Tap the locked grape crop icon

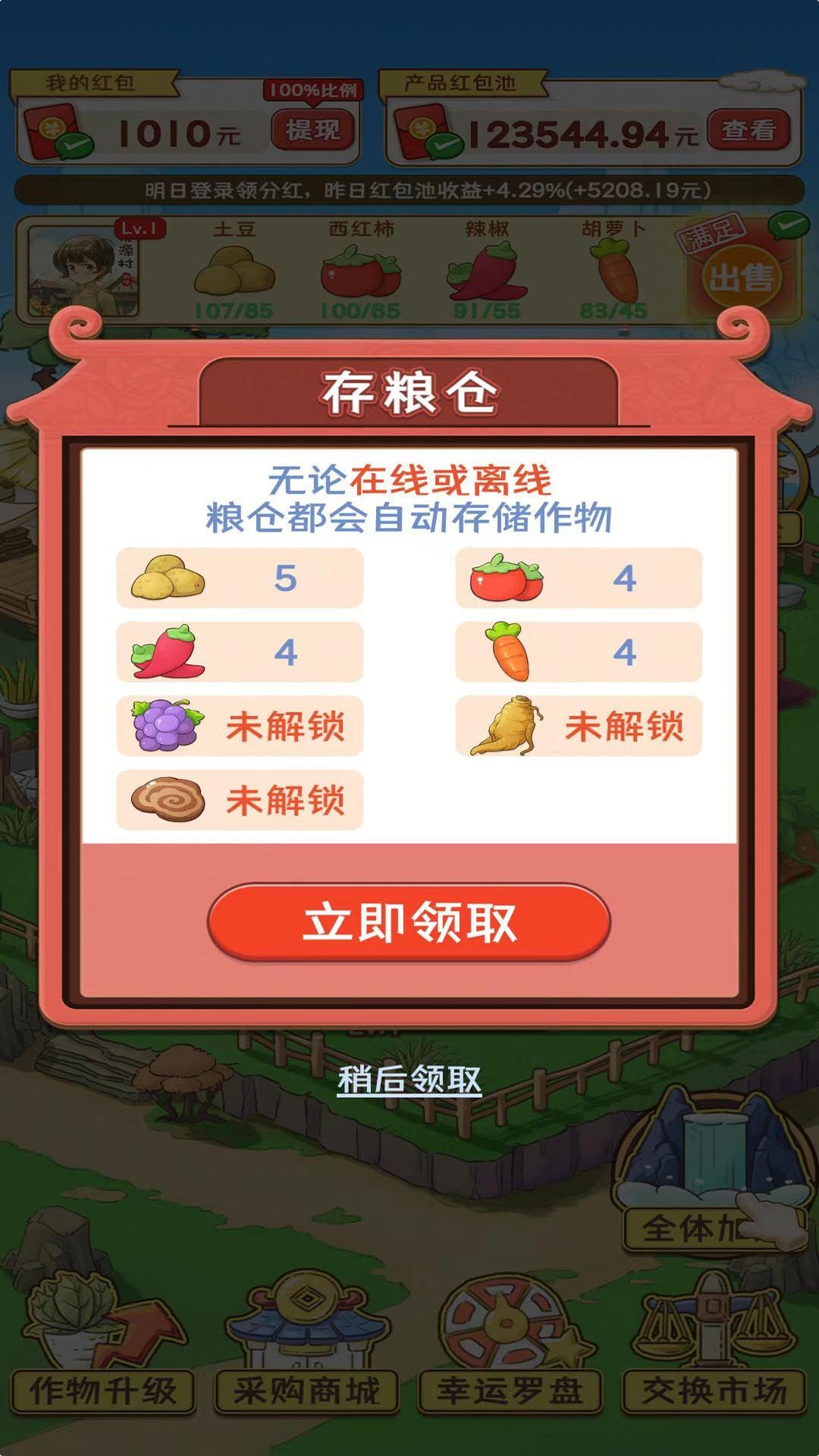coord(166,726)
